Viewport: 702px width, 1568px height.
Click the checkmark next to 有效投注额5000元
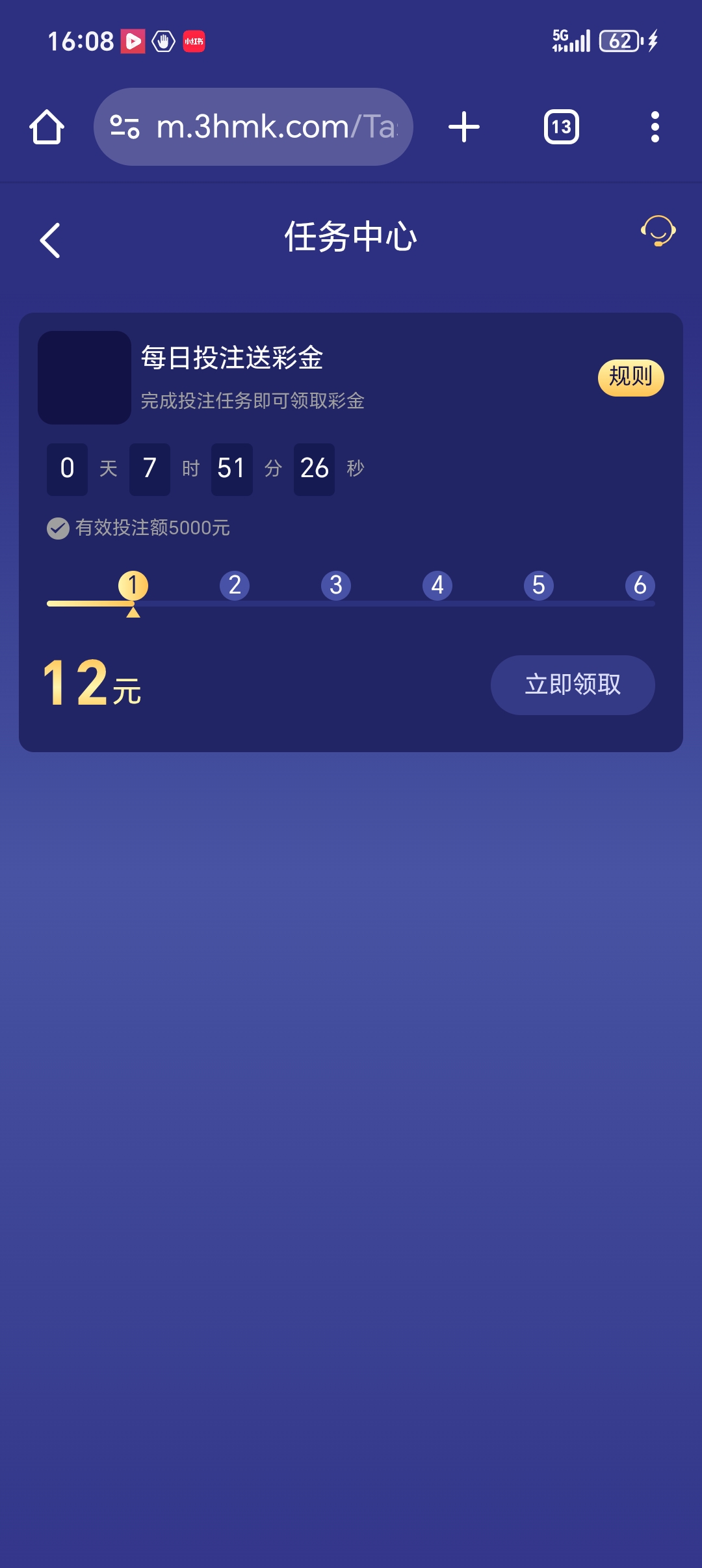pos(58,529)
